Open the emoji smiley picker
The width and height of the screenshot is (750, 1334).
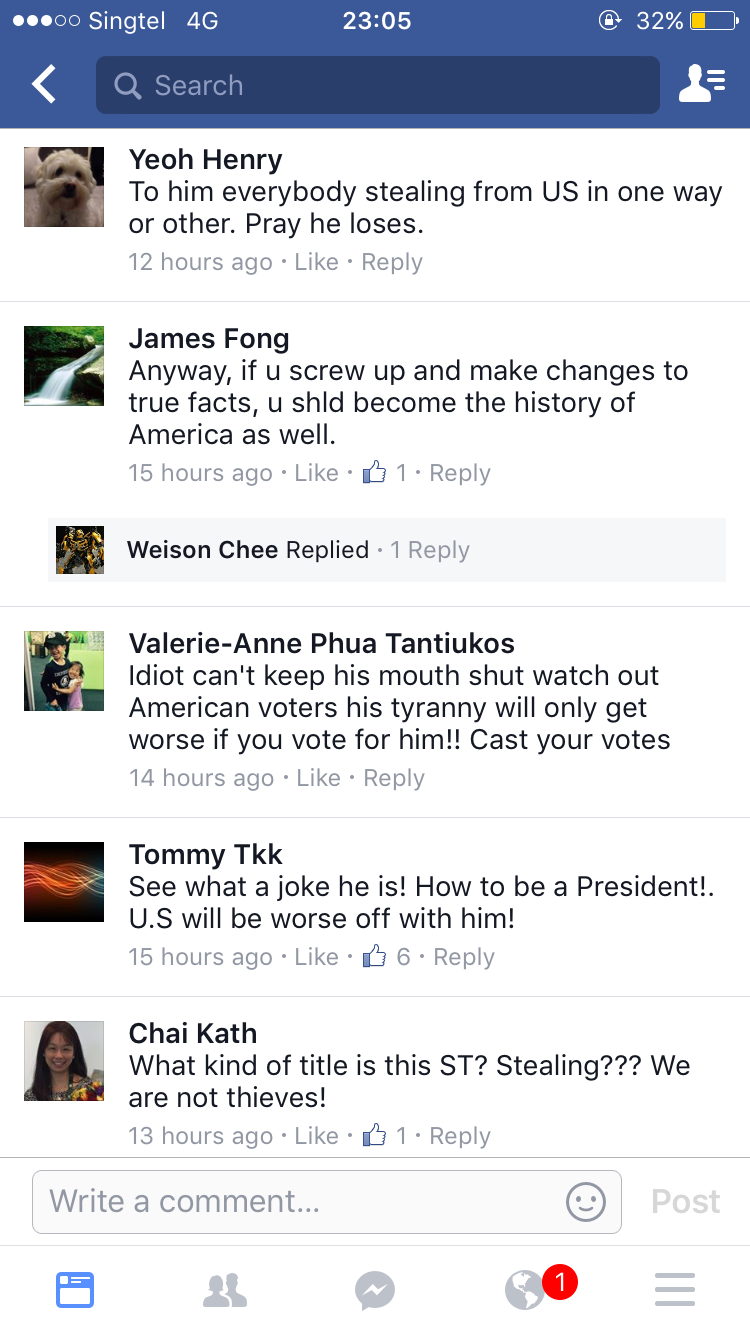(x=586, y=1201)
